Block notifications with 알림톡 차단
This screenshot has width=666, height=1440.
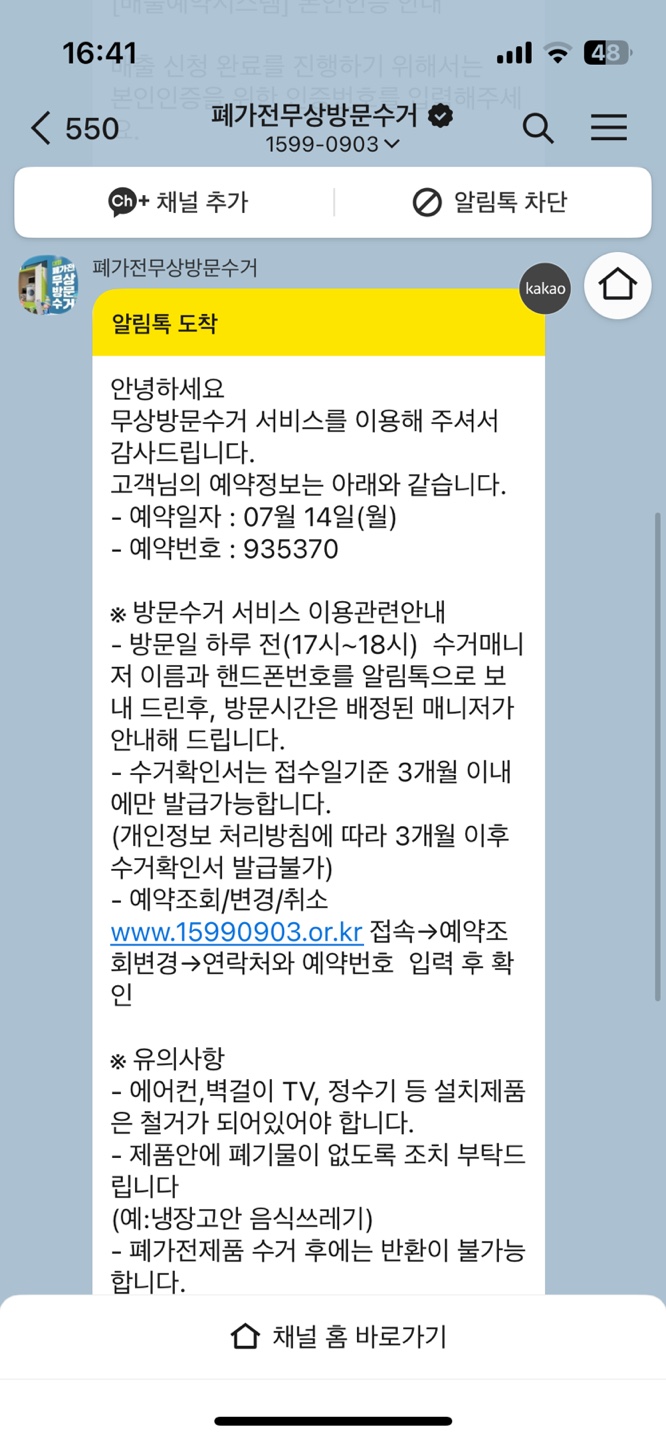(x=490, y=202)
